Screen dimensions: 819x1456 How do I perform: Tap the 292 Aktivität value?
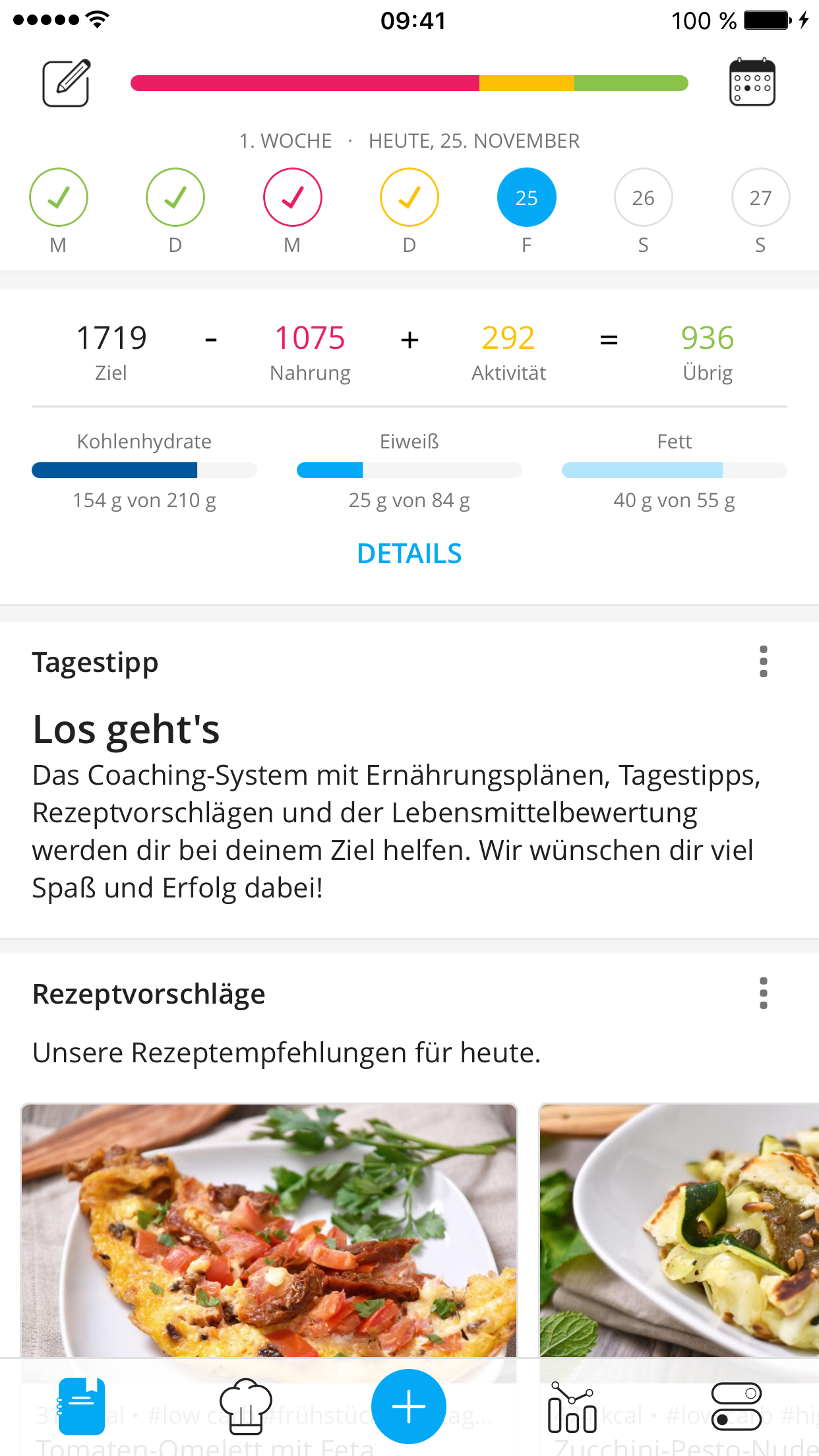coord(508,338)
